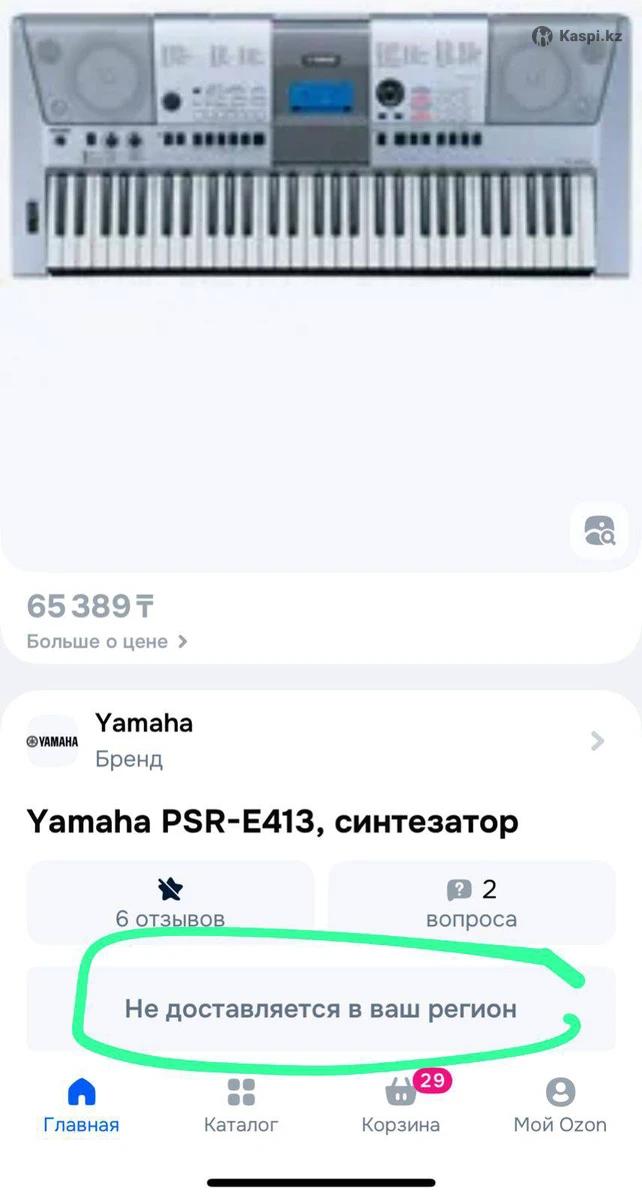Image resolution: width=642 pixels, height=1200 pixels.
Task: Switch to the Главная tab
Action: (x=81, y=1105)
